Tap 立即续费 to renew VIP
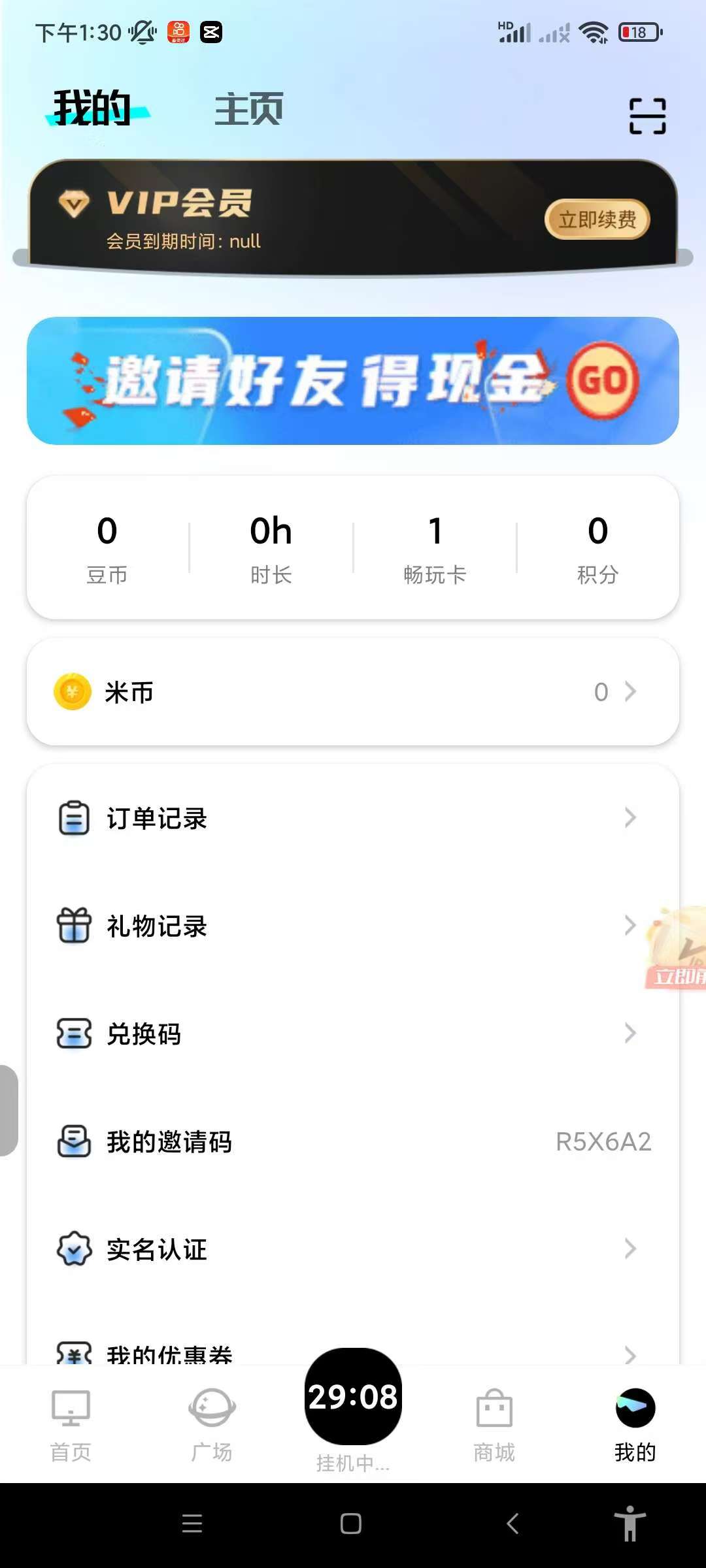 tap(597, 220)
